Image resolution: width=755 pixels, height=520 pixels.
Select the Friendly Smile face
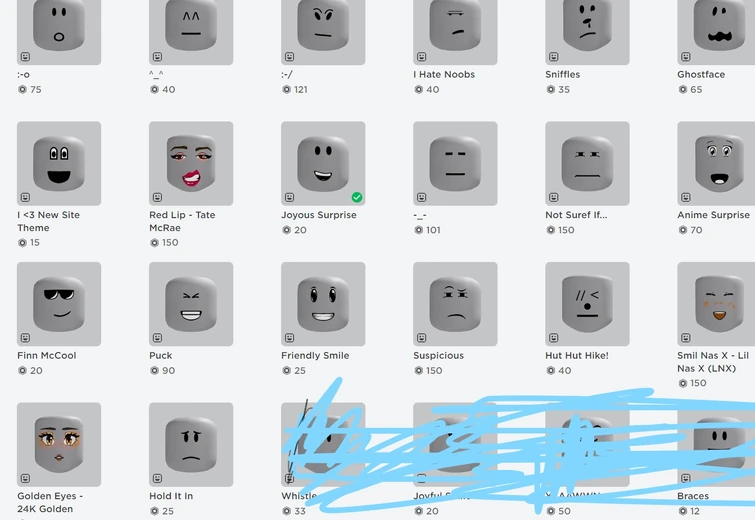pos(323,304)
